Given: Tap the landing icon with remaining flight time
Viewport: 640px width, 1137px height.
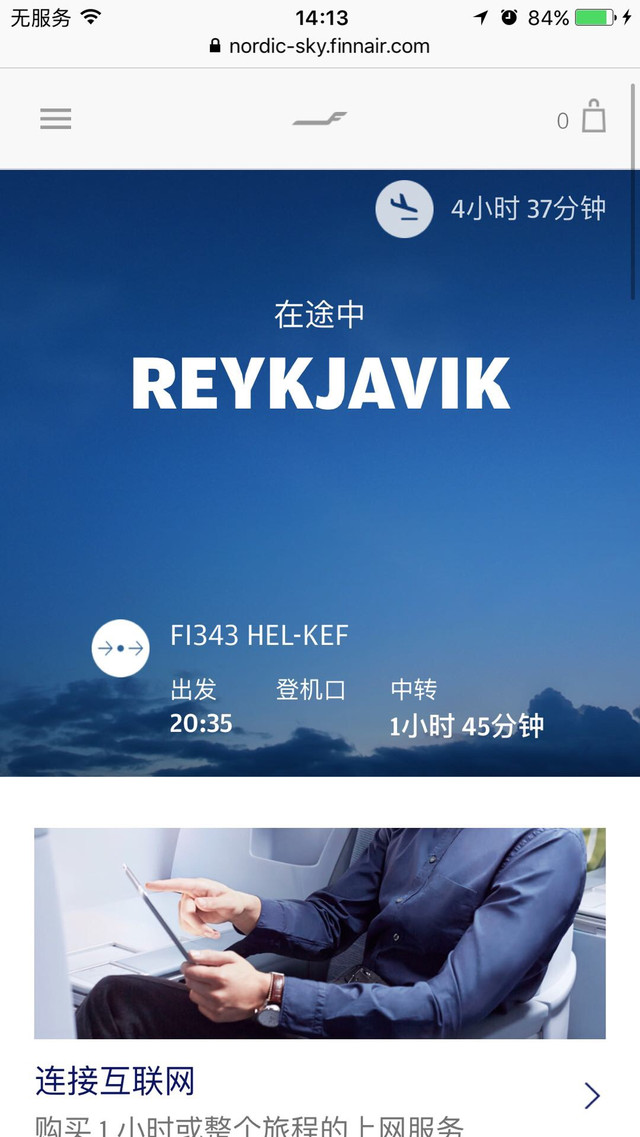Looking at the screenshot, I should tap(404, 209).
